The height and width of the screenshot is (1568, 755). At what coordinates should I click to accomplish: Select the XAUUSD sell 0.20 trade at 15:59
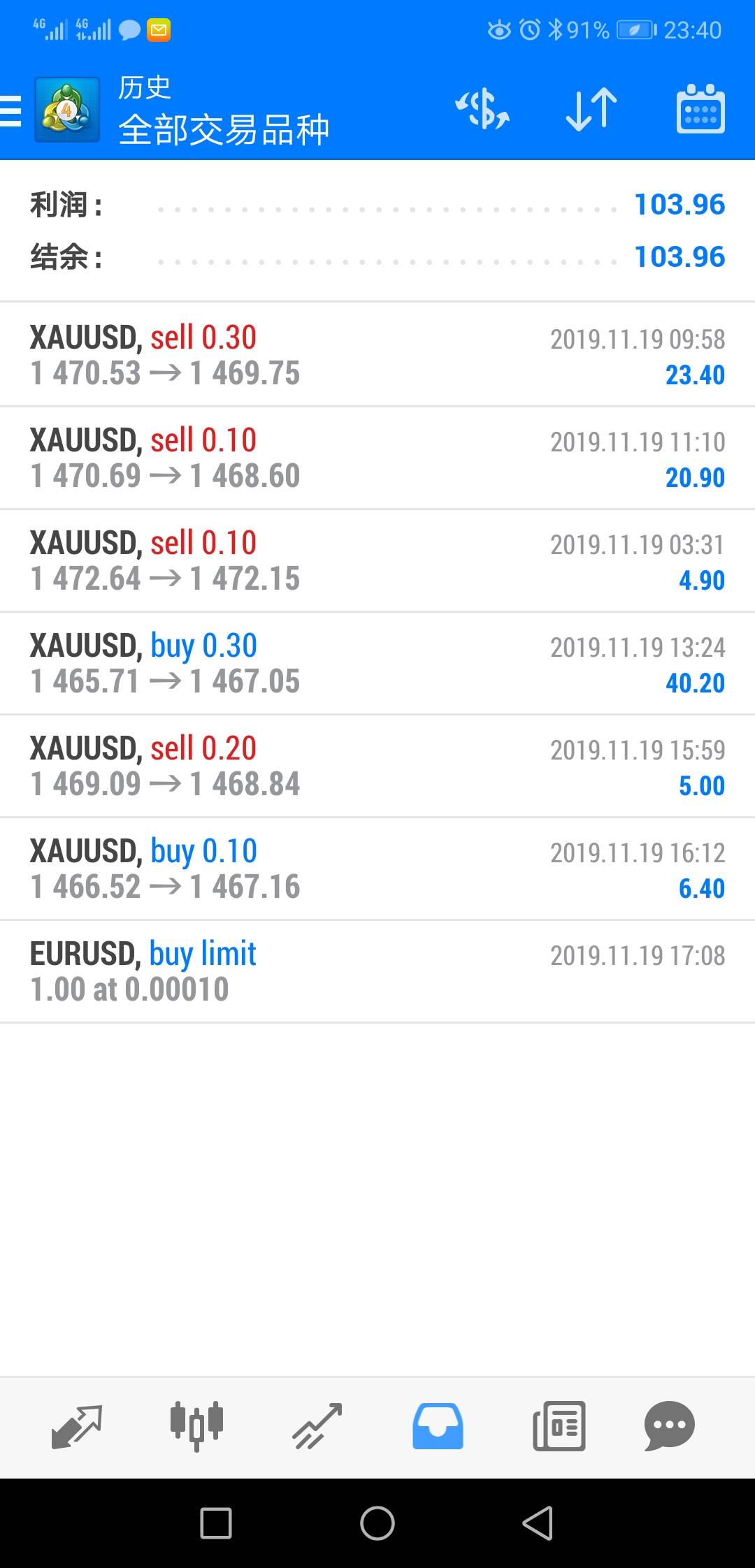[x=377, y=766]
